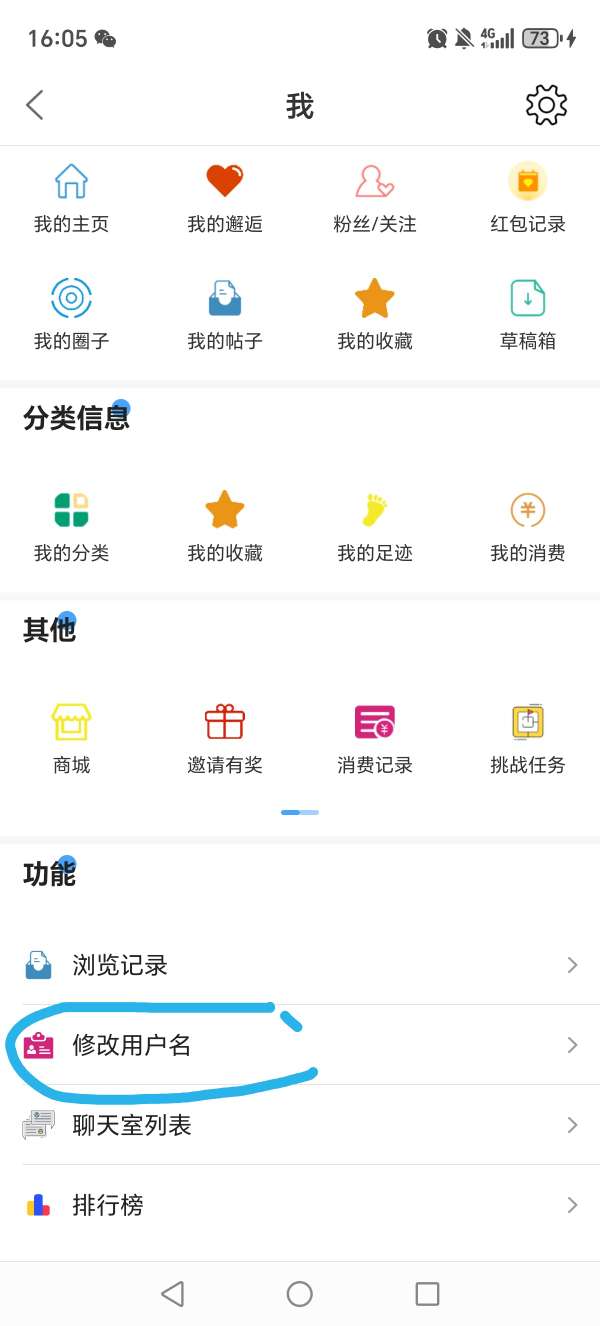View 粉丝/关注 list
The width and height of the screenshot is (600, 1326).
[375, 199]
